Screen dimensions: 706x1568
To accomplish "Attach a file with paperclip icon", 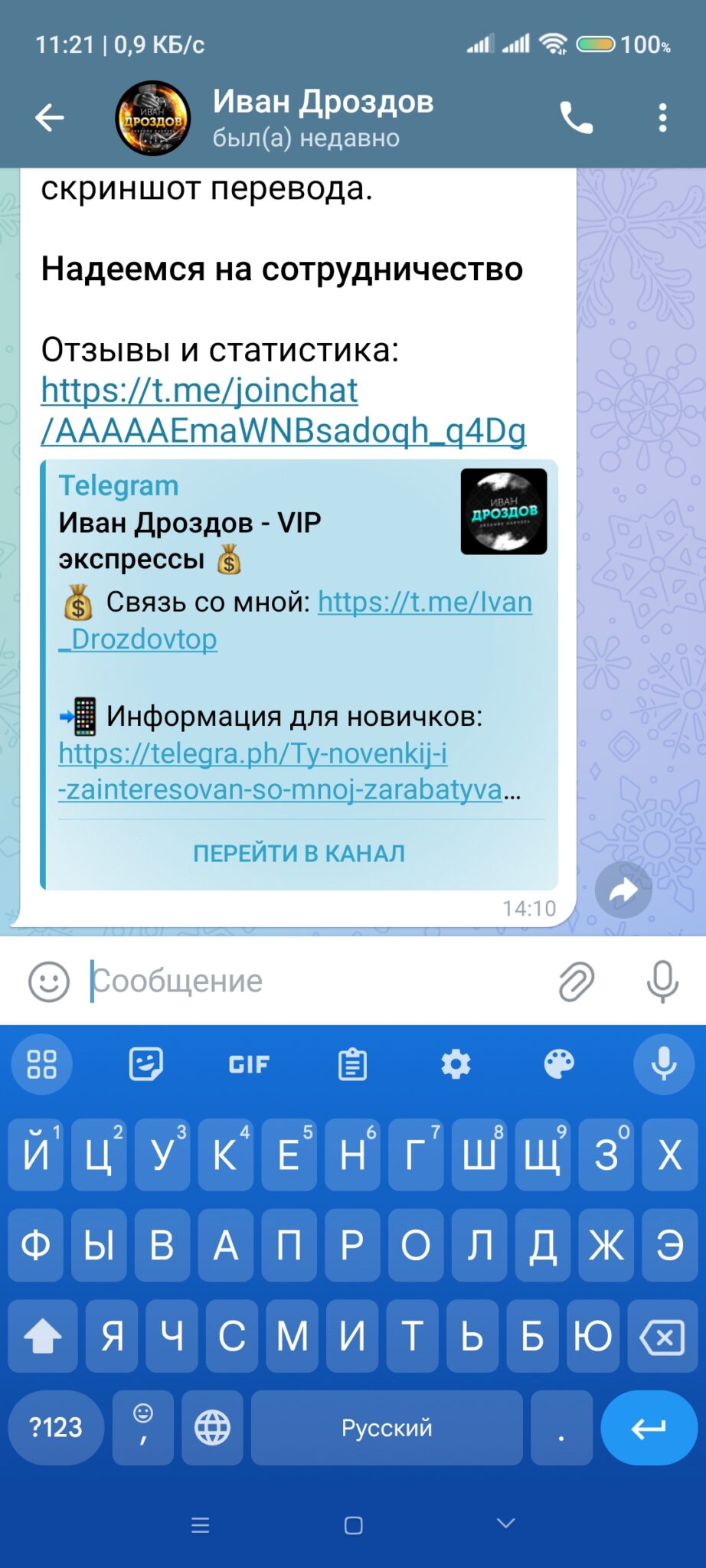I will 576,981.
